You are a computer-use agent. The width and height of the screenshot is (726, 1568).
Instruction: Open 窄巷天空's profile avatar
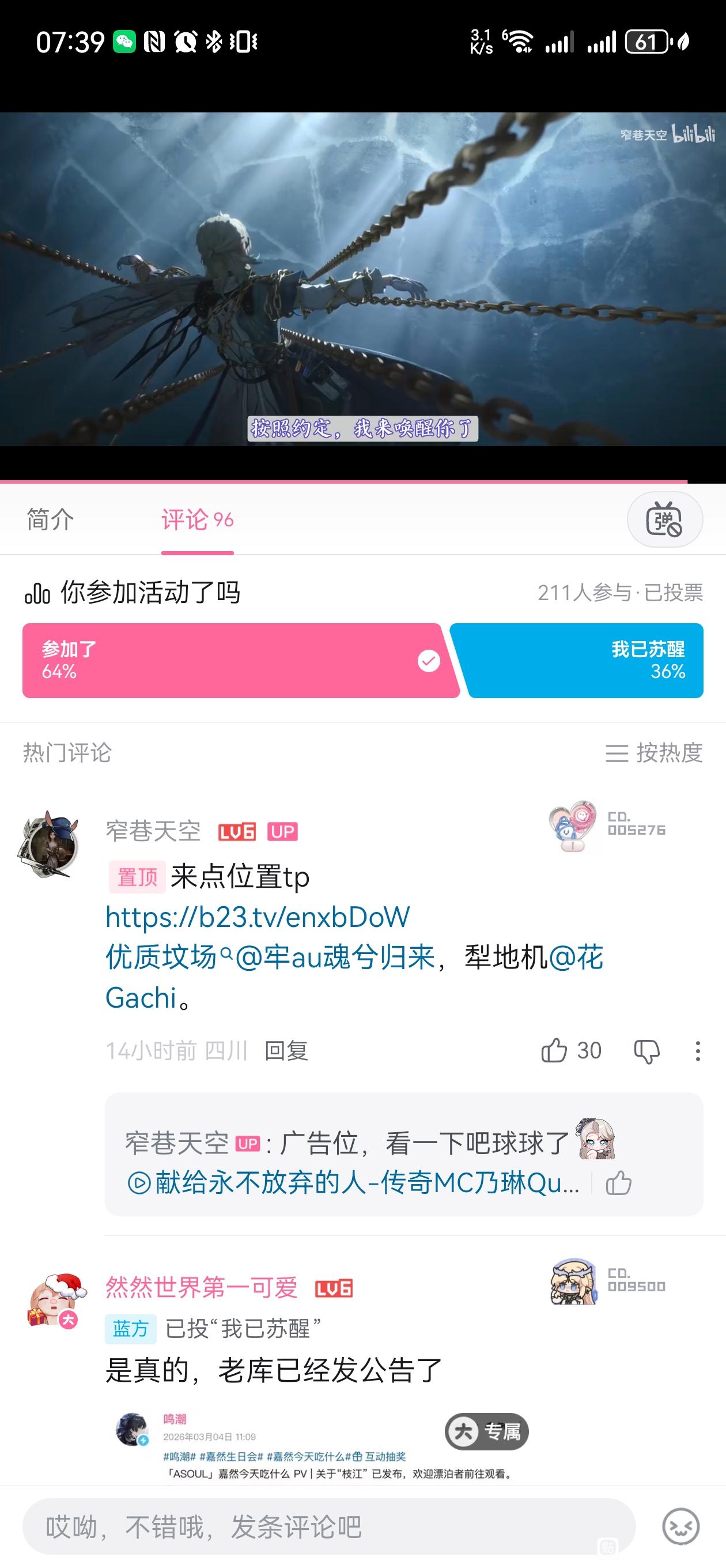coord(48,843)
